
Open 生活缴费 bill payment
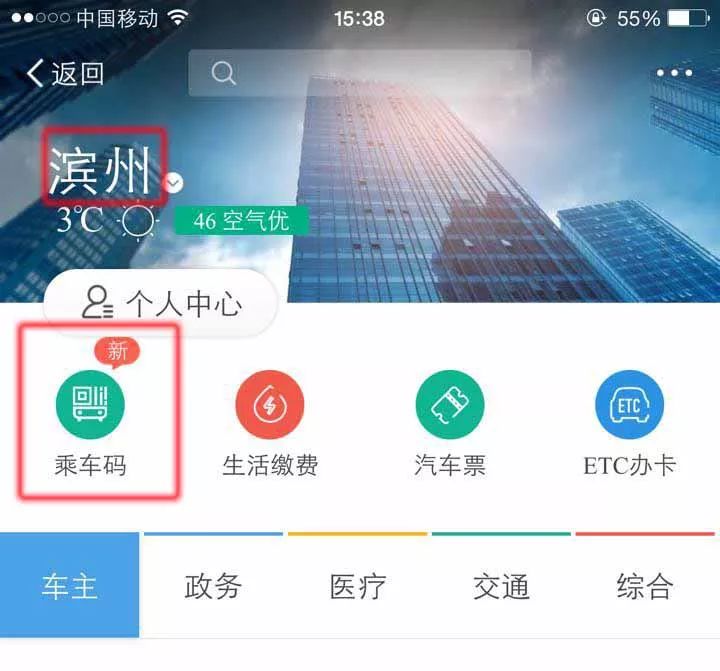[x=270, y=420]
